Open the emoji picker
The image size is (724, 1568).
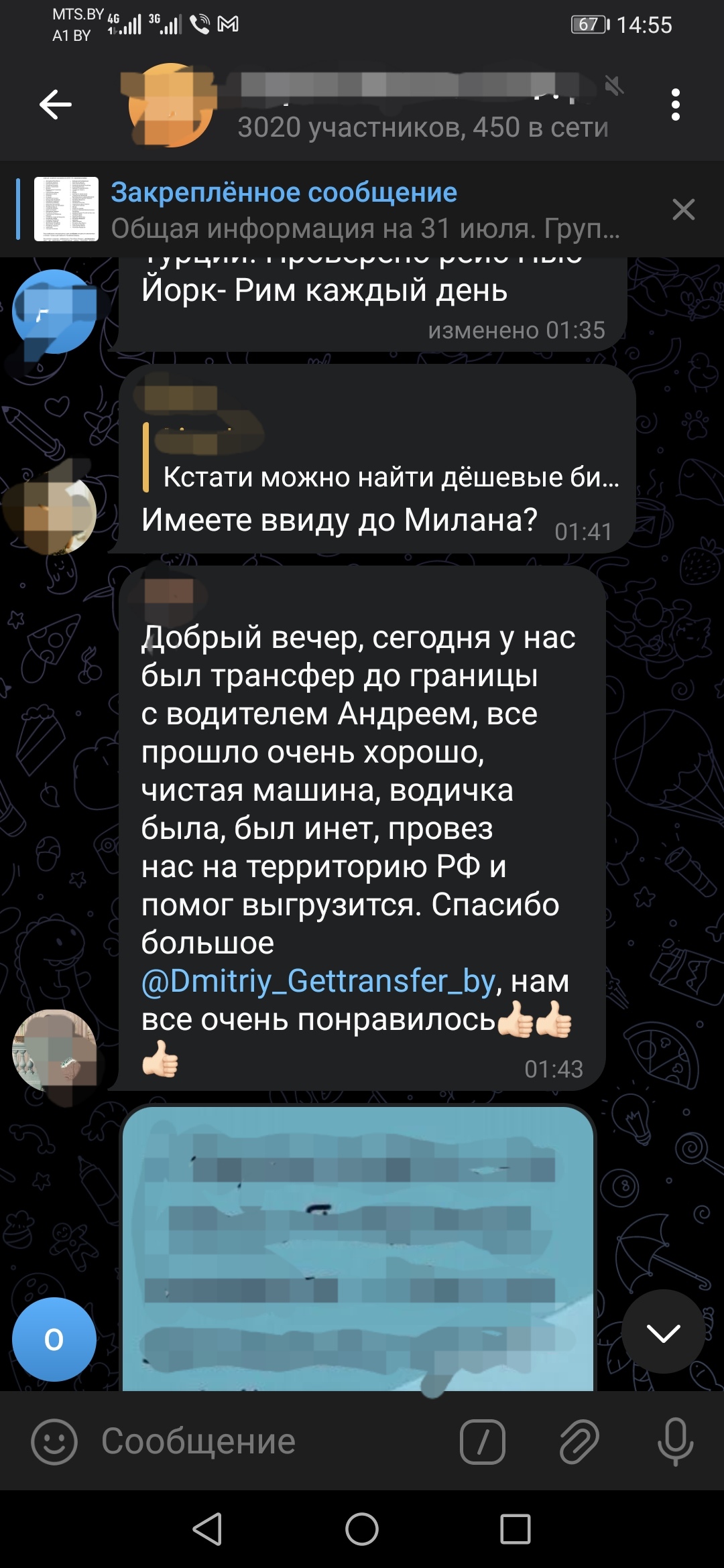54,1441
